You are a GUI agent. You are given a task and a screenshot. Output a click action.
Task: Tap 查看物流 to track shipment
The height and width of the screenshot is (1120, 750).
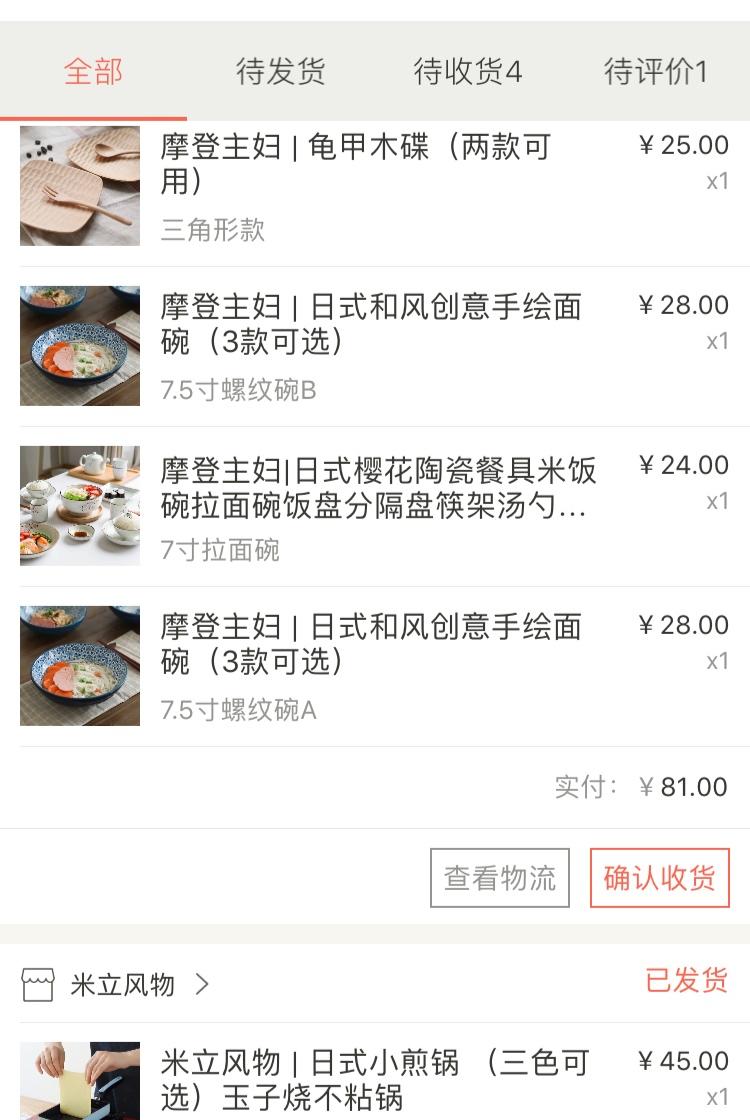(500, 878)
